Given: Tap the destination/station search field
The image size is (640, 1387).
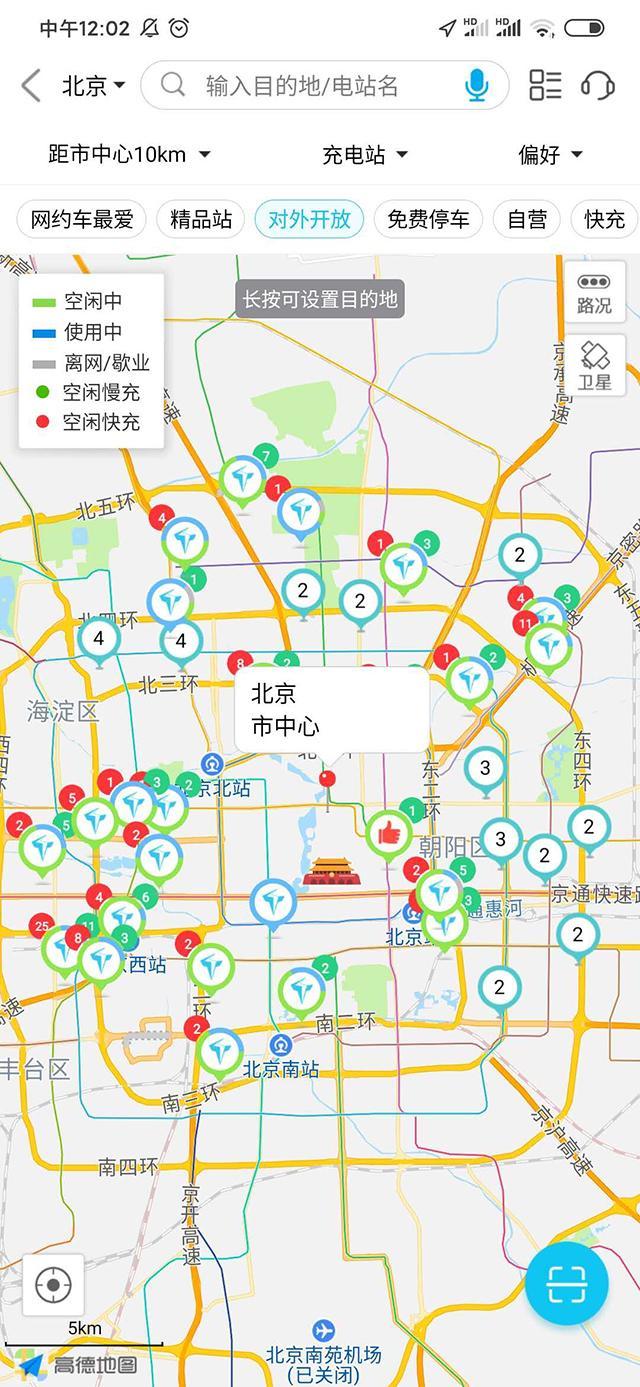Looking at the screenshot, I should coord(325,86).
